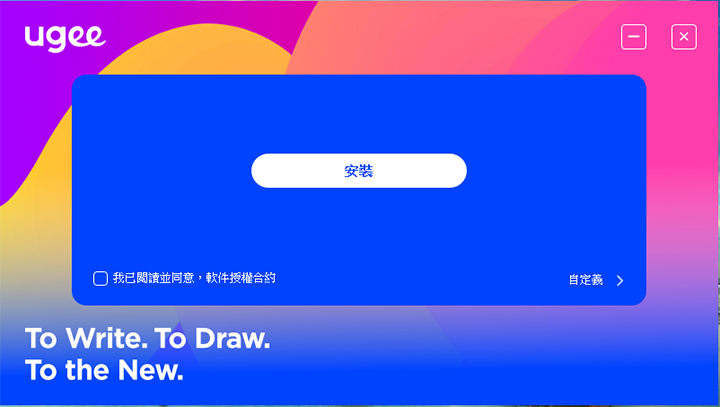Tap the 安裝 install button
Viewport: 720px width, 407px height.
[x=358, y=171]
